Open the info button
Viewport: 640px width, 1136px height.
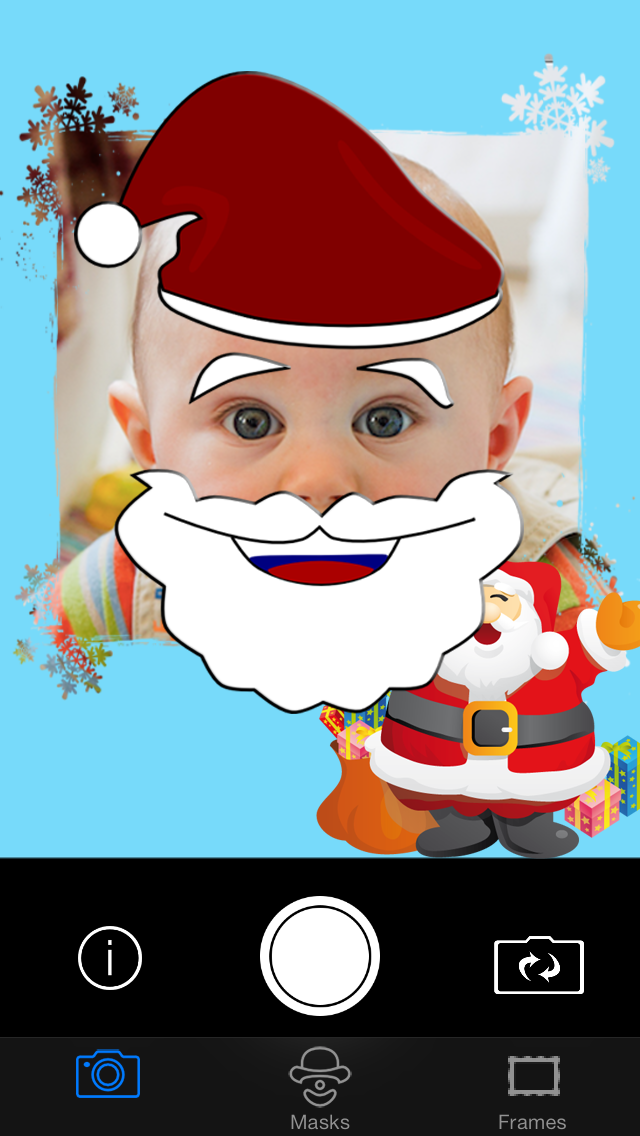pyautogui.click(x=110, y=958)
